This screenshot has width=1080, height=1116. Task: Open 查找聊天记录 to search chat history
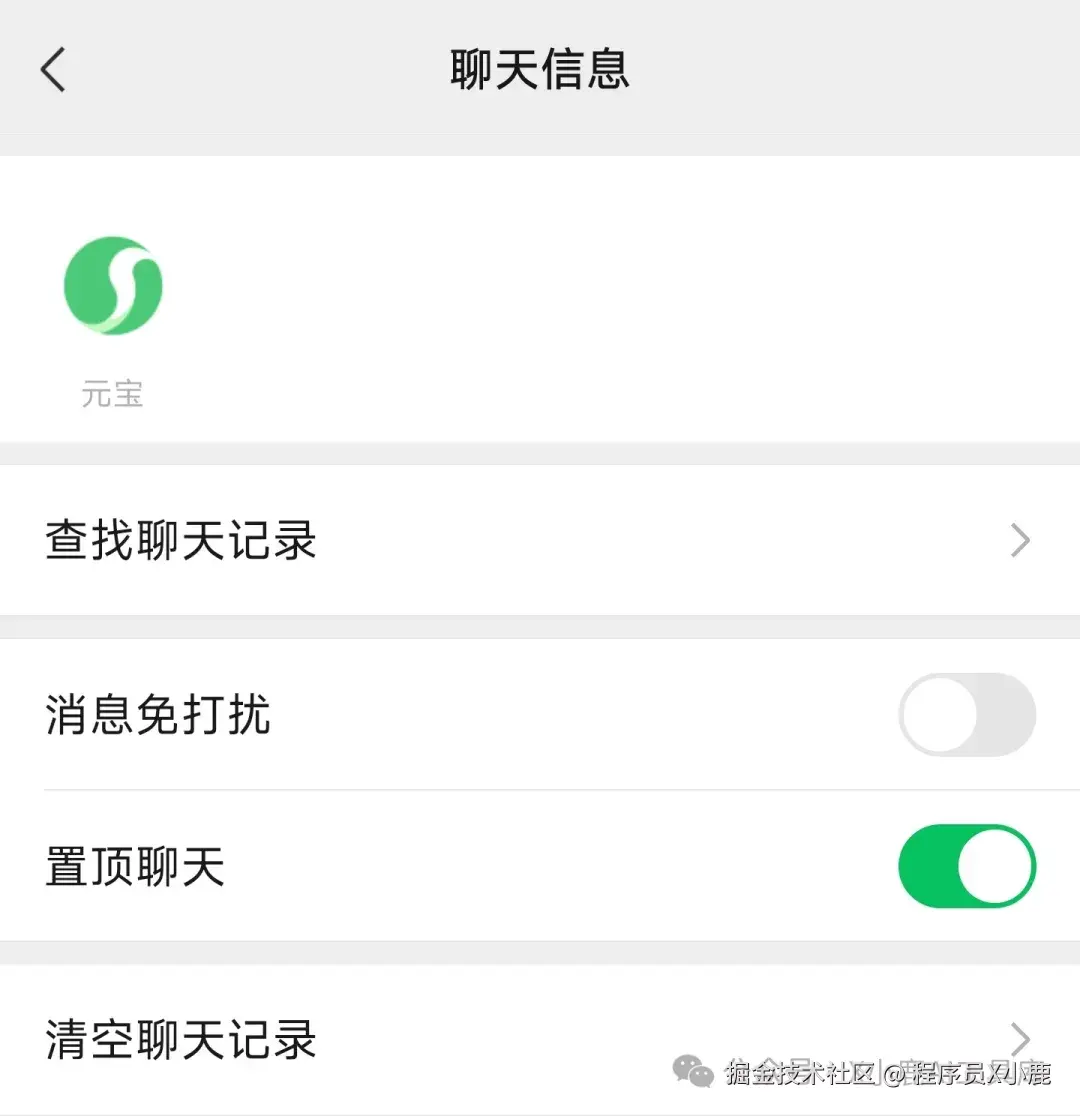[x=180, y=540]
